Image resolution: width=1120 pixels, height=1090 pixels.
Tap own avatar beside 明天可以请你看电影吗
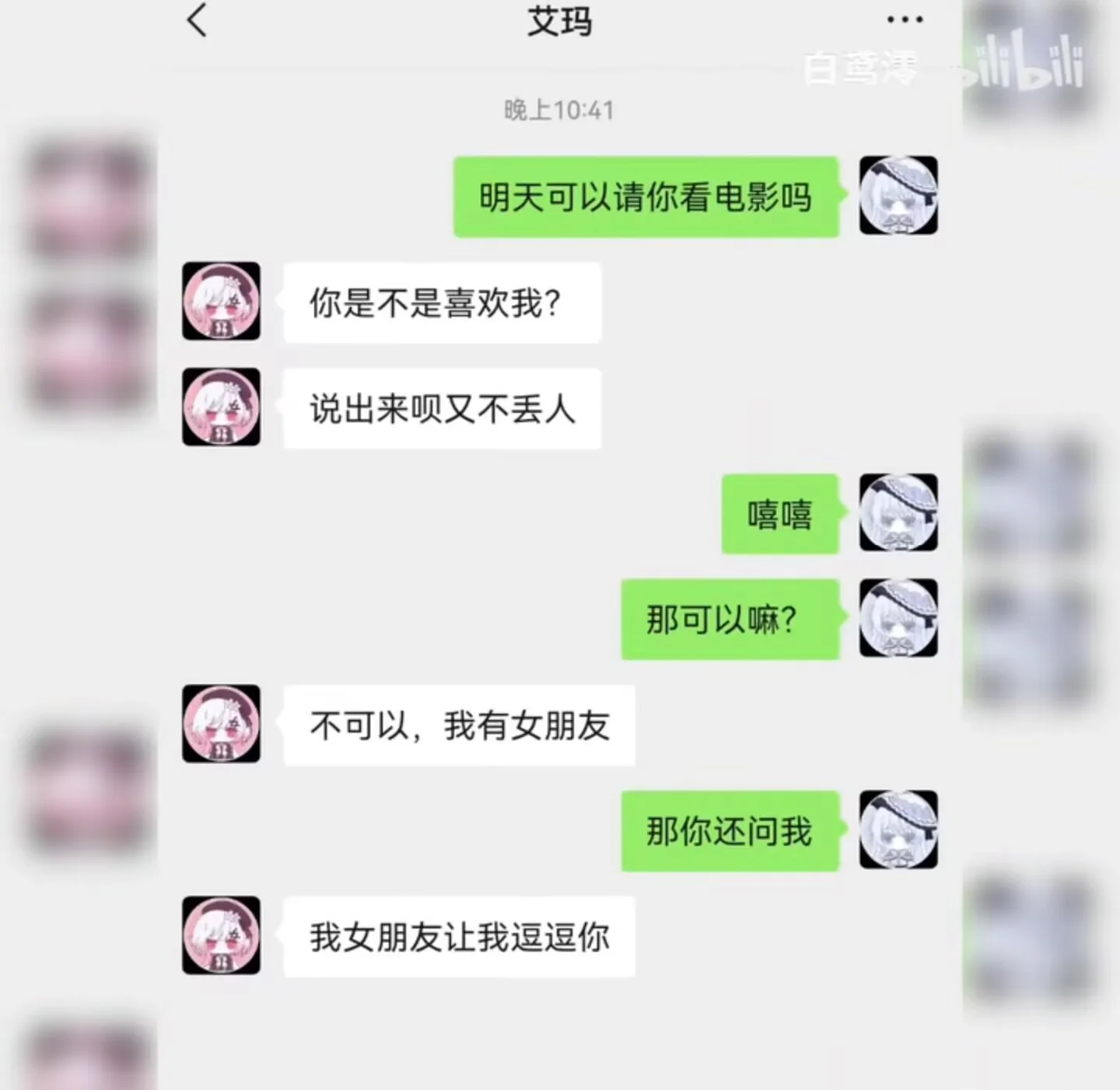point(898,196)
